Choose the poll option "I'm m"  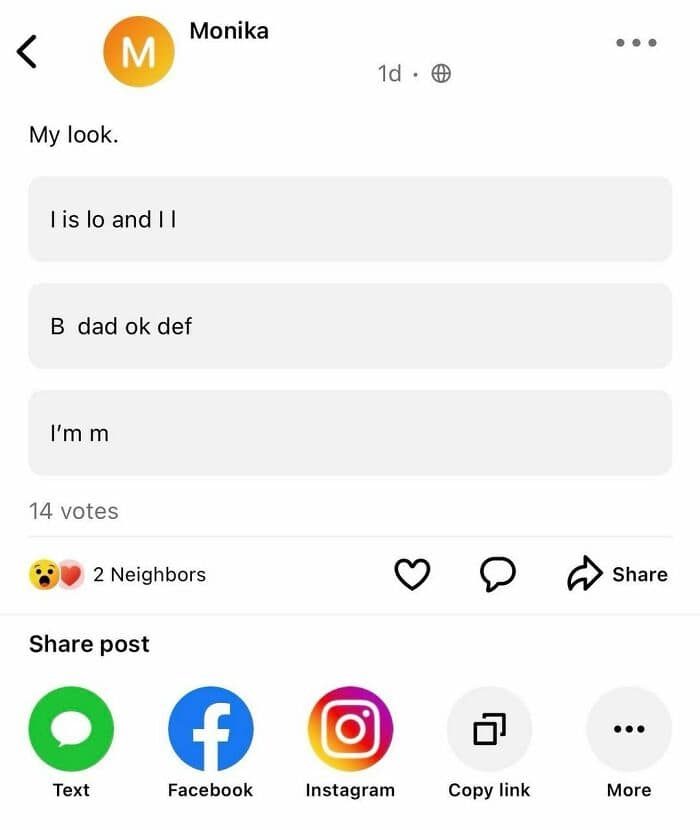(349, 433)
